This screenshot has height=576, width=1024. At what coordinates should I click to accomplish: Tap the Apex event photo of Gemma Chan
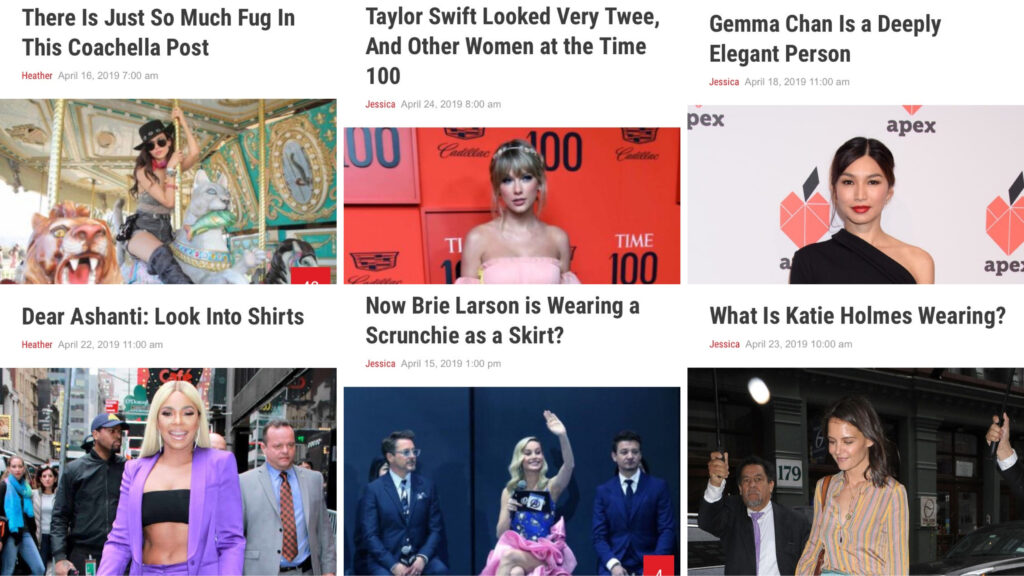855,194
